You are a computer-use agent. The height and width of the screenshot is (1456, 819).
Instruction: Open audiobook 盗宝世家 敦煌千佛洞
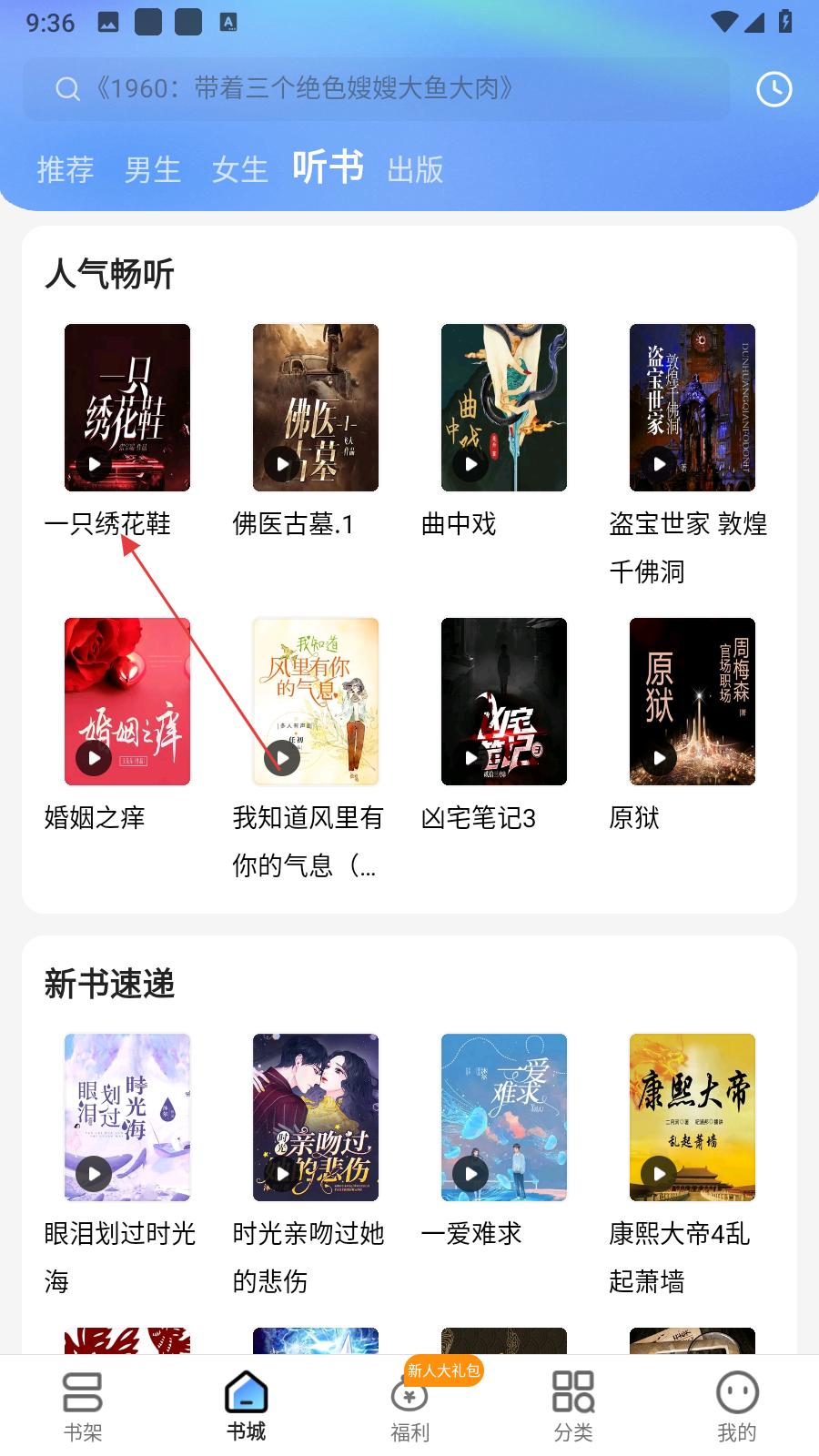click(693, 408)
